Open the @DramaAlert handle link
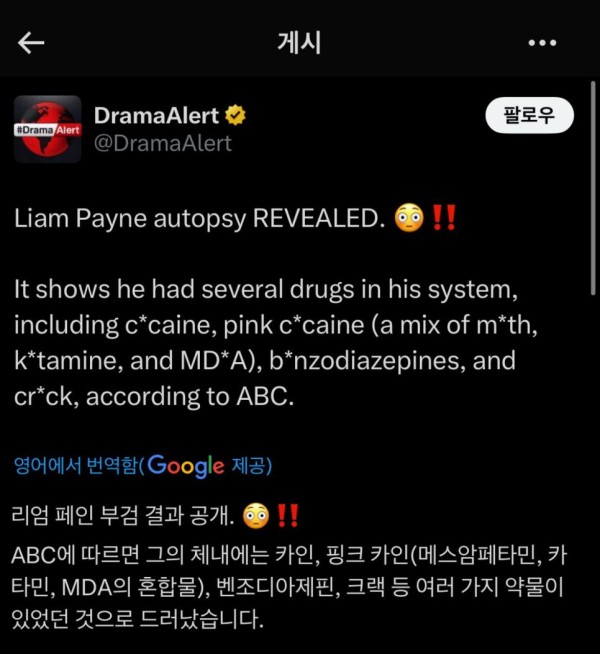Viewport: 600px width, 654px height. tap(163, 143)
